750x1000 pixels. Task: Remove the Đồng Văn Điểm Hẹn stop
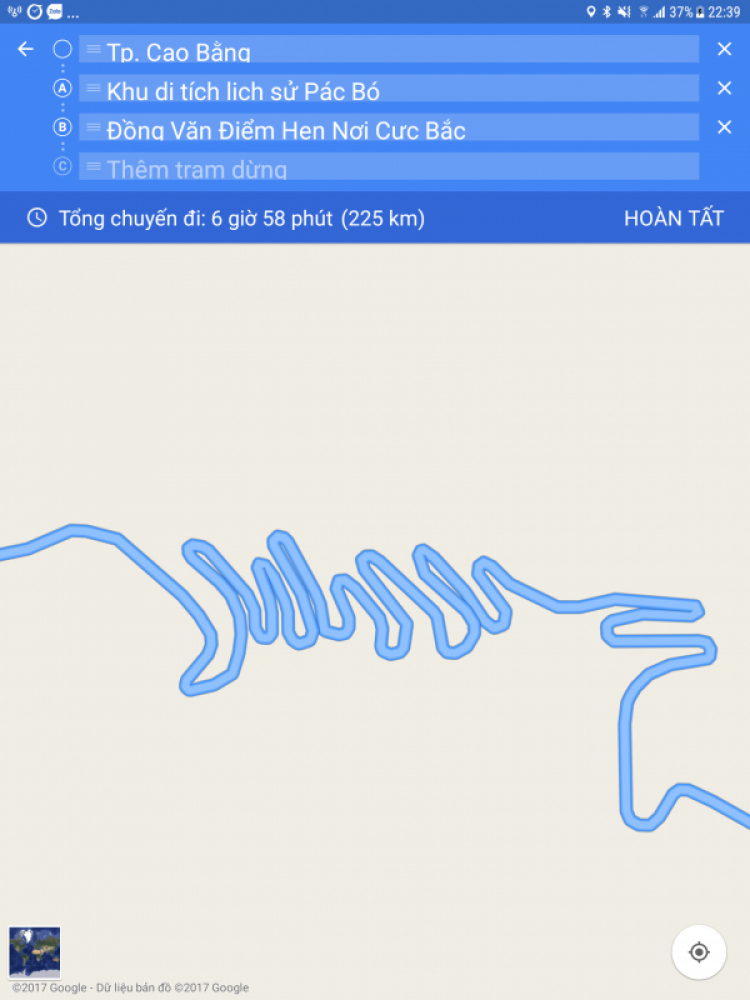pos(724,127)
